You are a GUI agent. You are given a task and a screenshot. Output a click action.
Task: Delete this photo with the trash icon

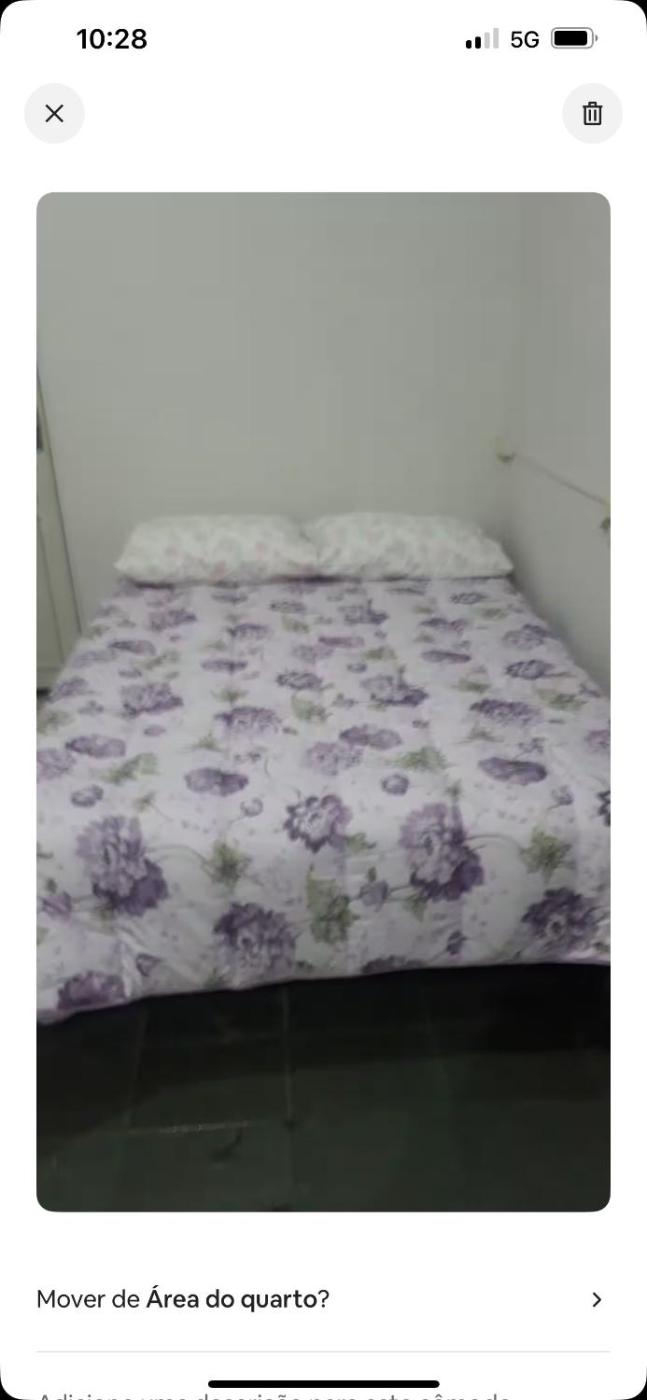tap(592, 113)
